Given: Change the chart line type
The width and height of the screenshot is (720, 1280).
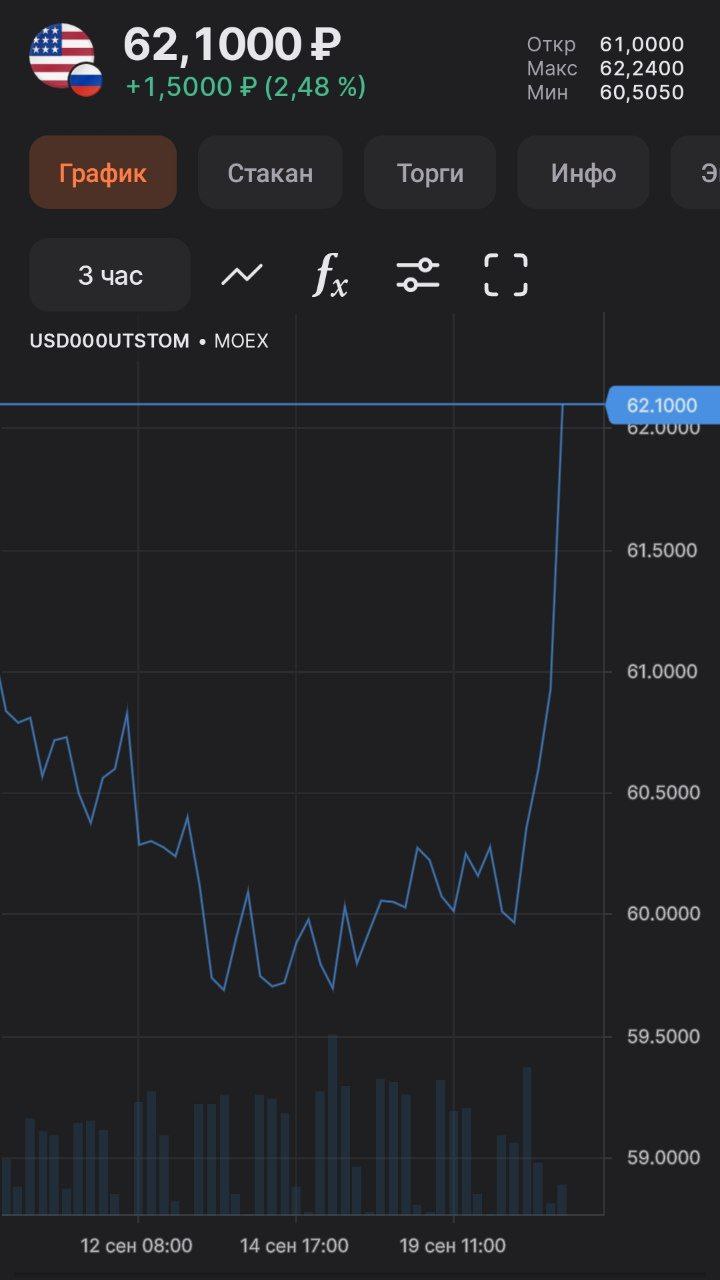Looking at the screenshot, I should (x=242, y=275).
